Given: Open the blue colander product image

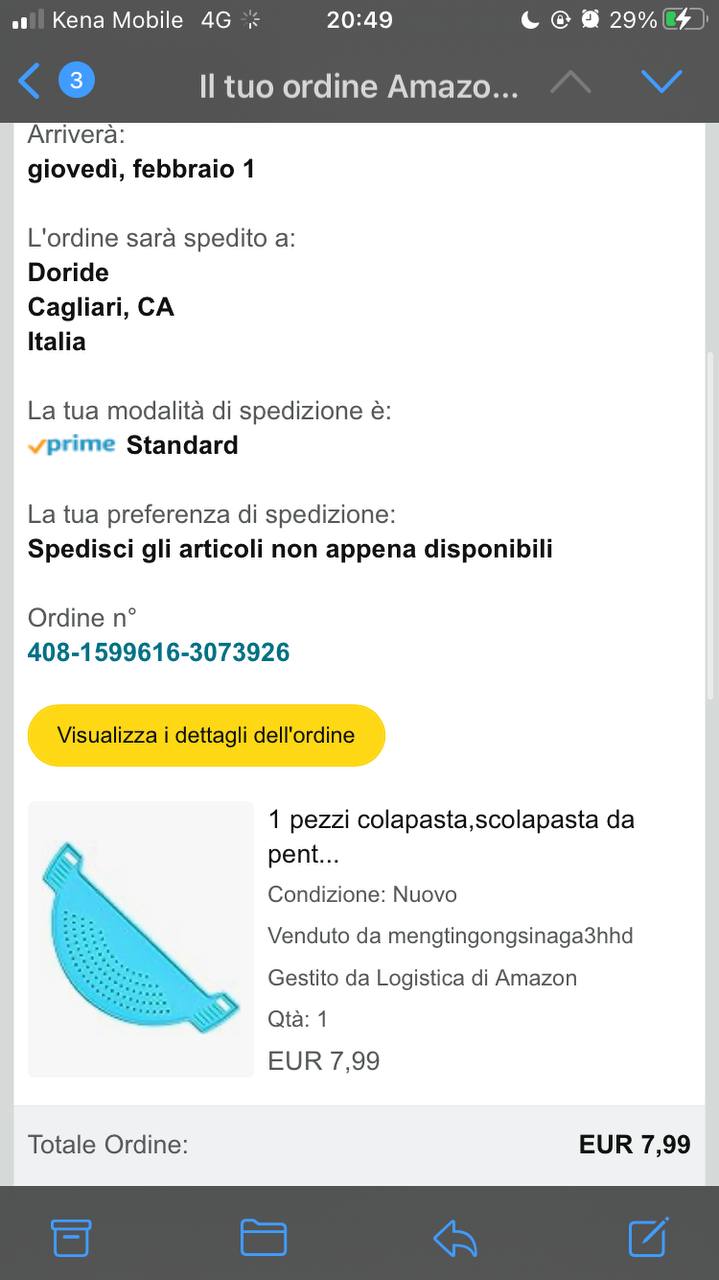Looking at the screenshot, I should 141,938.
